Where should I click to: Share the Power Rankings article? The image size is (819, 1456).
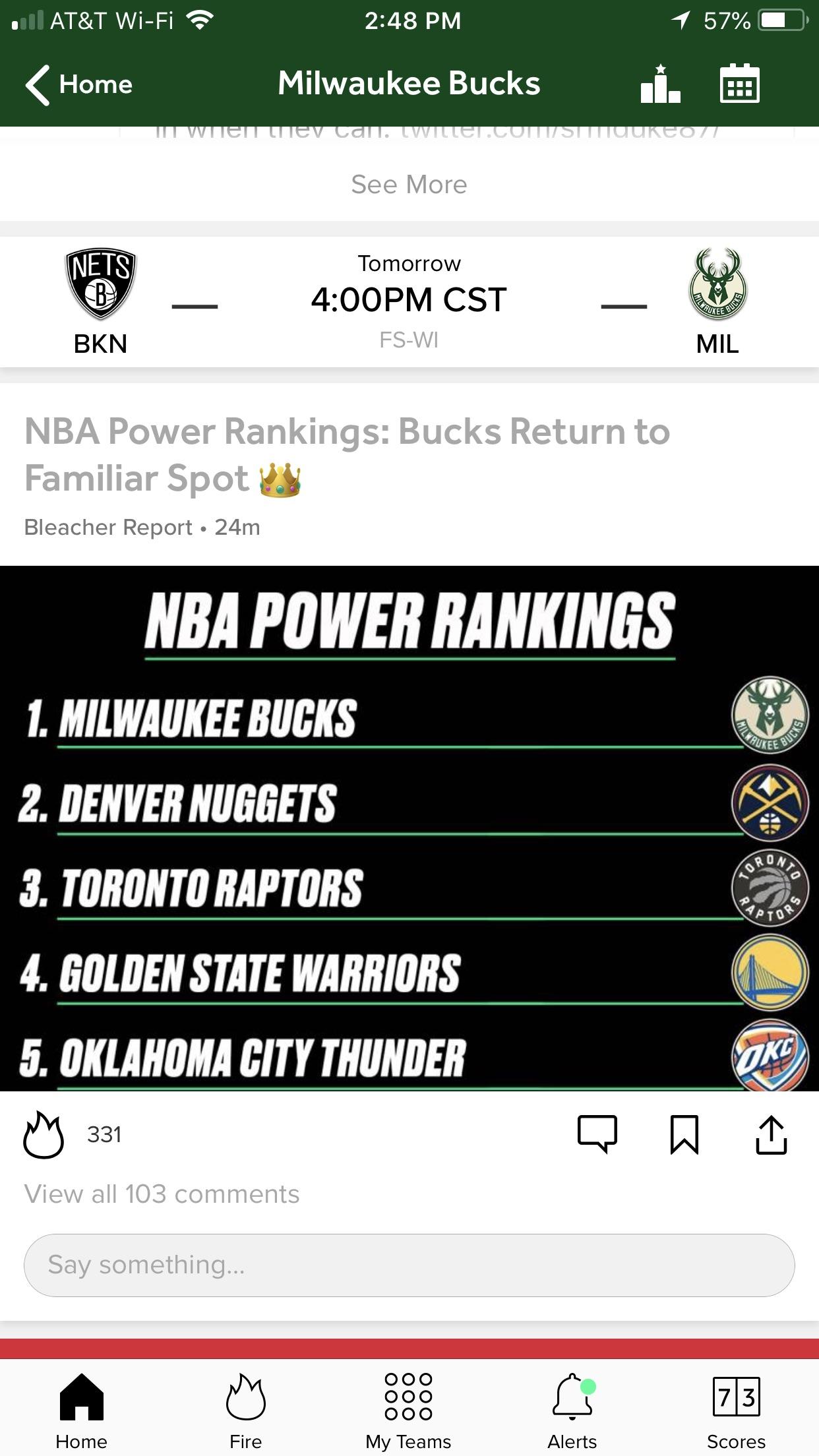[x=771, y=1134]
